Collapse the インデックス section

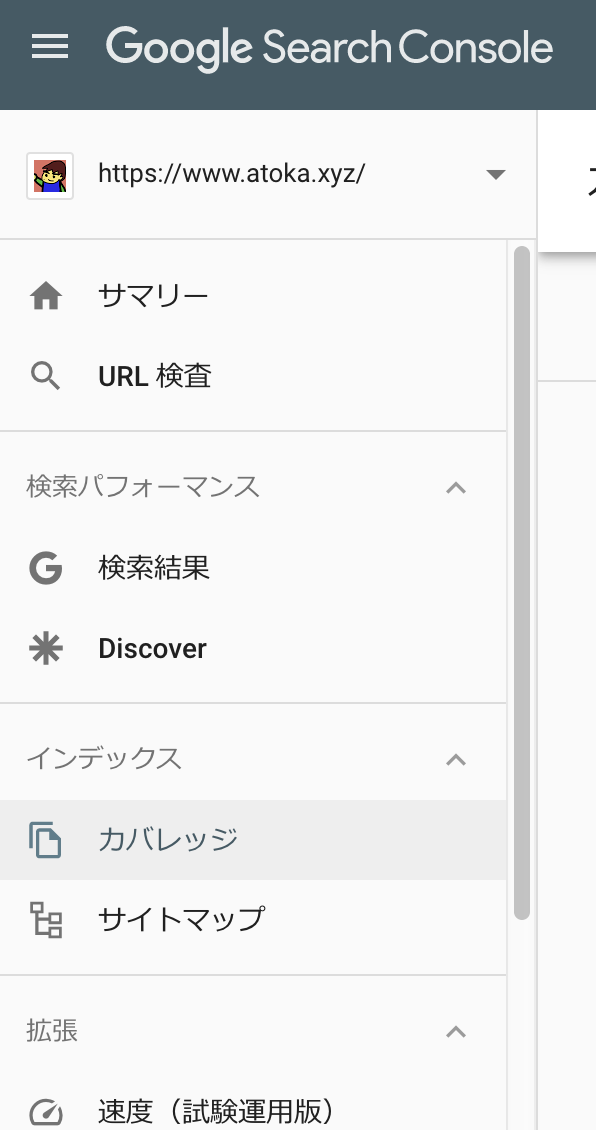click(455, 760)
